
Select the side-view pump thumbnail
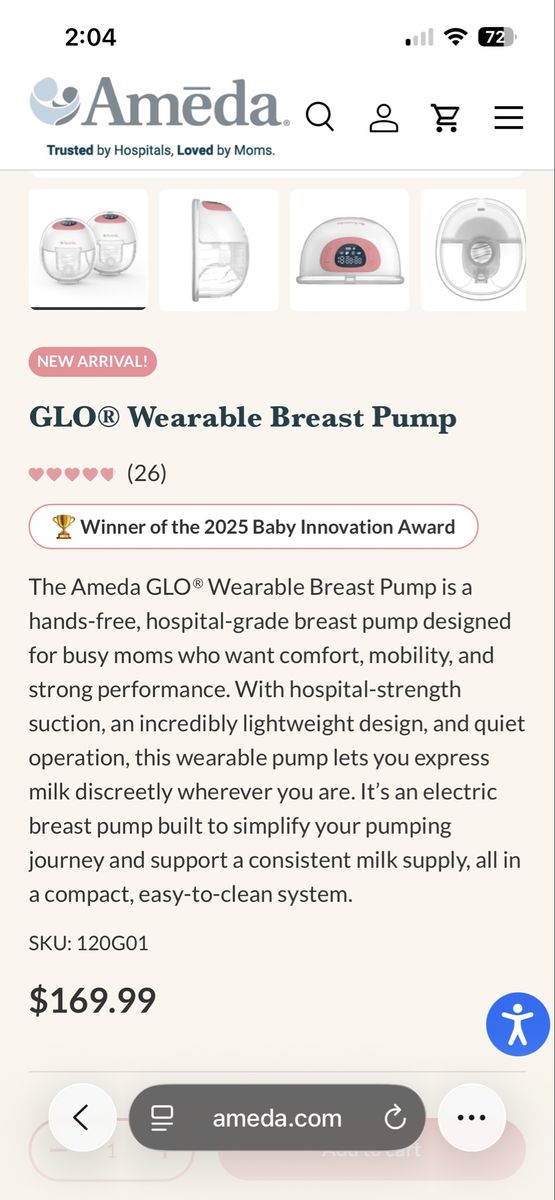pyautogui.click(x=219, y=249)
